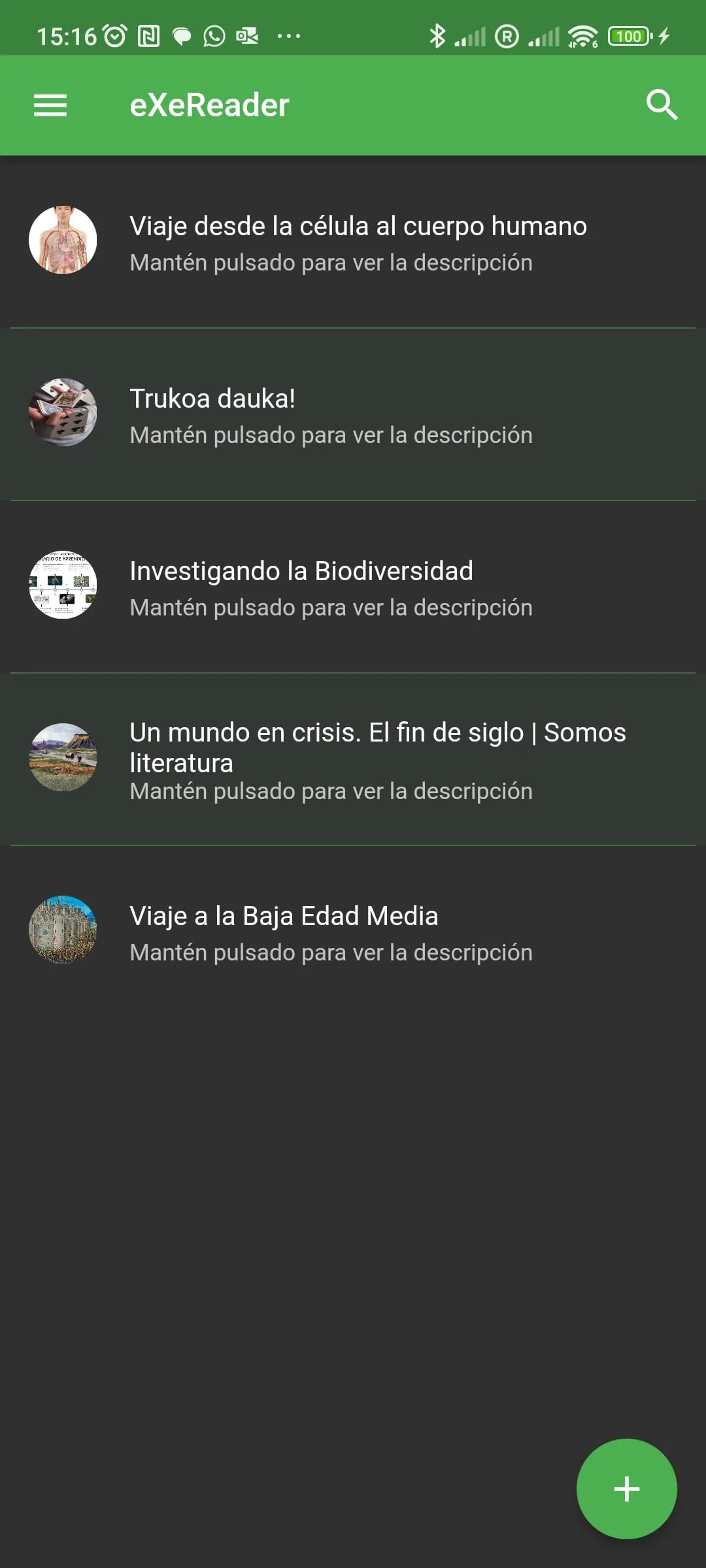706x1568 pixels.
Task: Tap the green plus button to add content
Action: pos(626,1488)
